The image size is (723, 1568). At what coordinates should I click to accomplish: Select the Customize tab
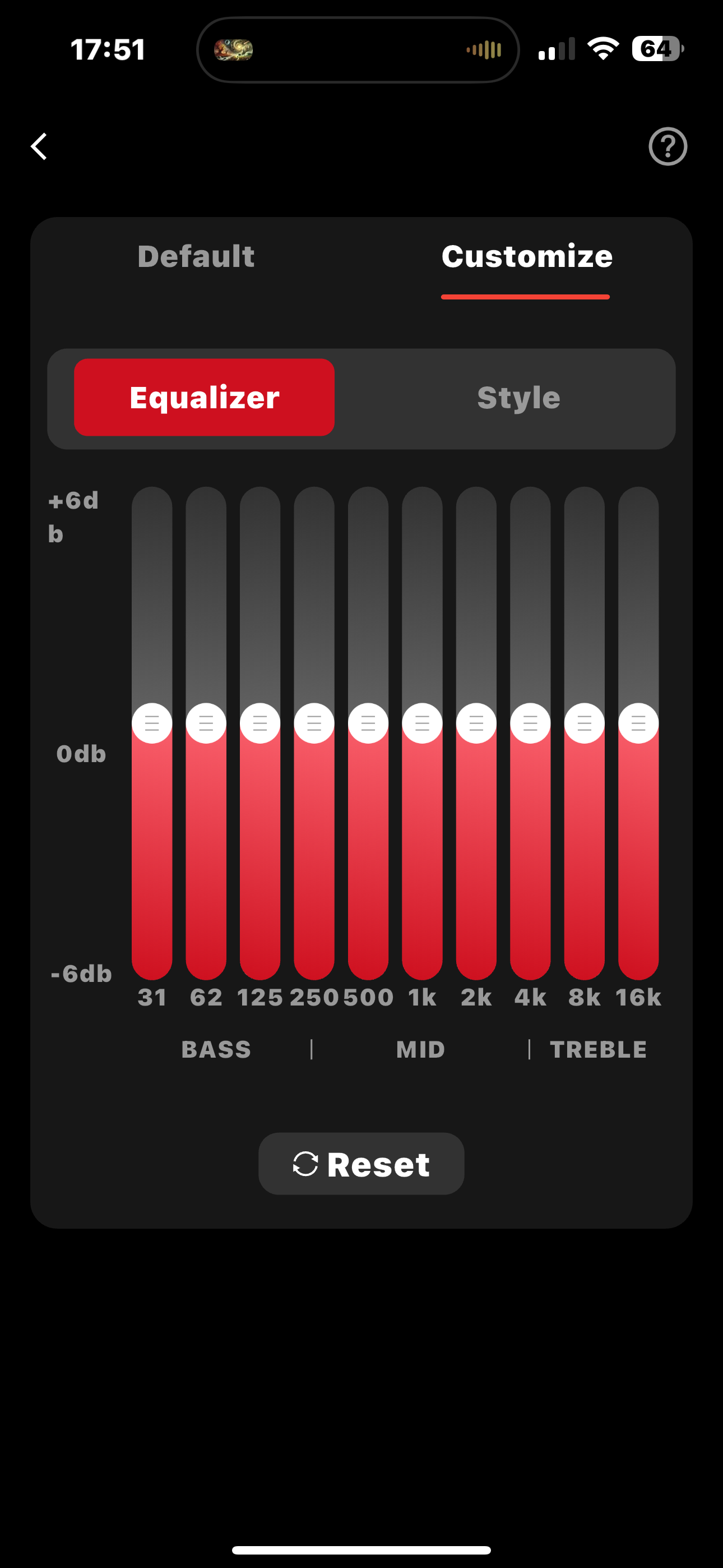point(526,256)
